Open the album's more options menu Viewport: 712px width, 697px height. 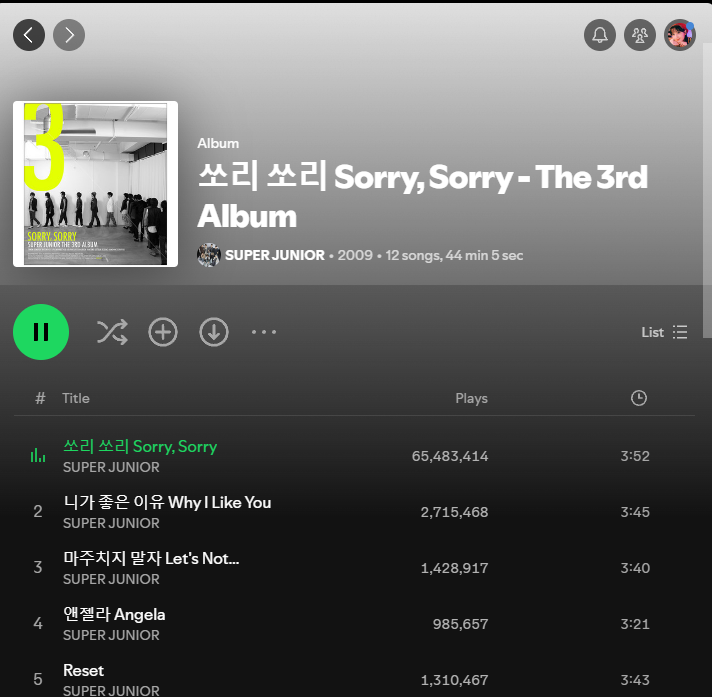(x=264, y=332)
